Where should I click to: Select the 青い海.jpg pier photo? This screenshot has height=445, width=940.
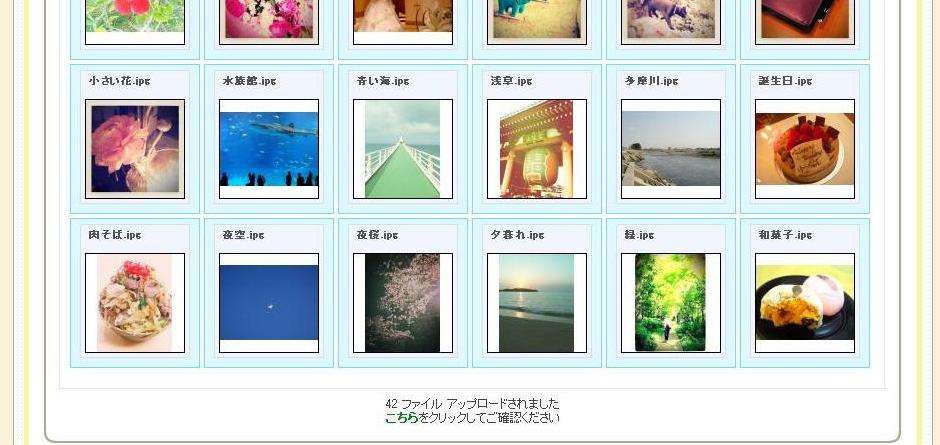coord(403,149)
